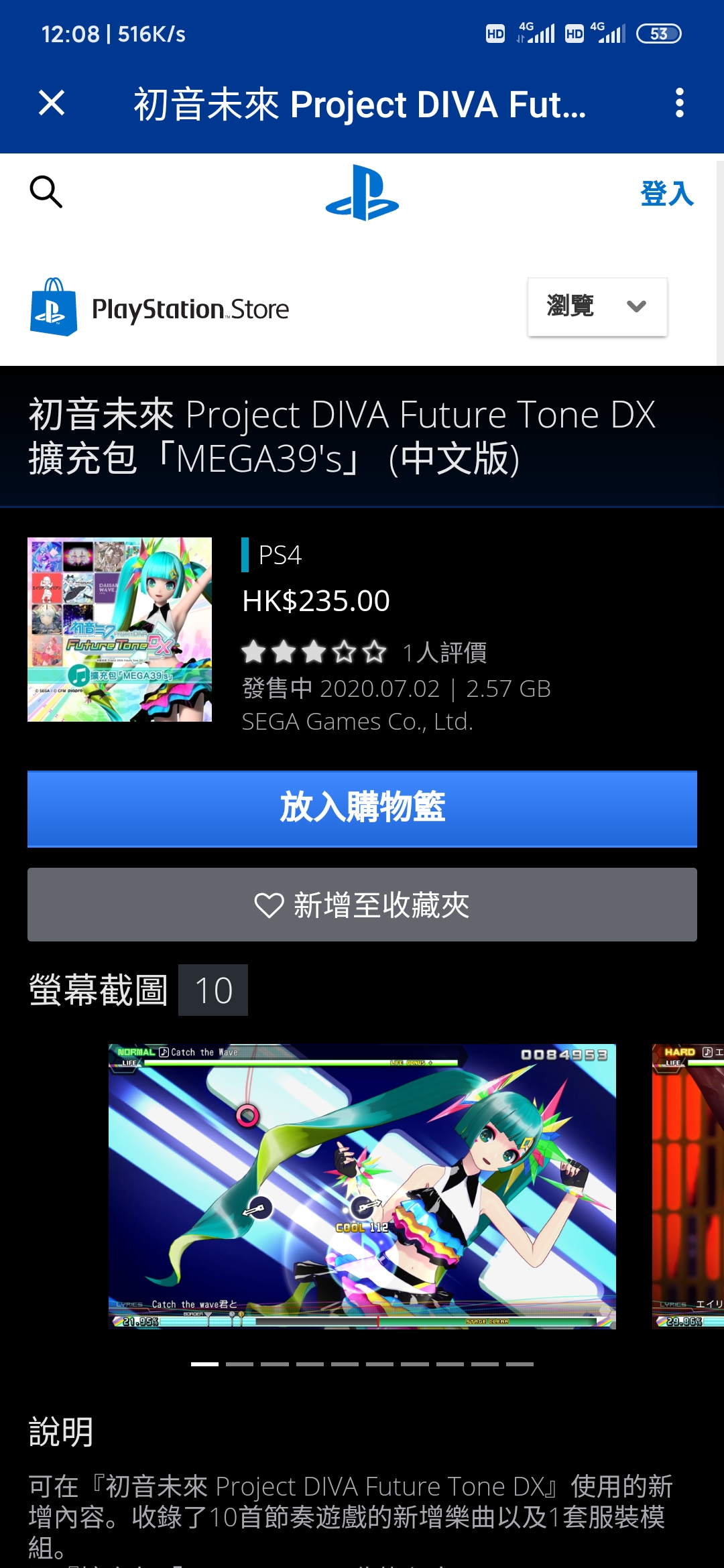Screen dimensions: 724x1568
Task: Tap the 登入 sign-in link
Action: tap(667, 194)
